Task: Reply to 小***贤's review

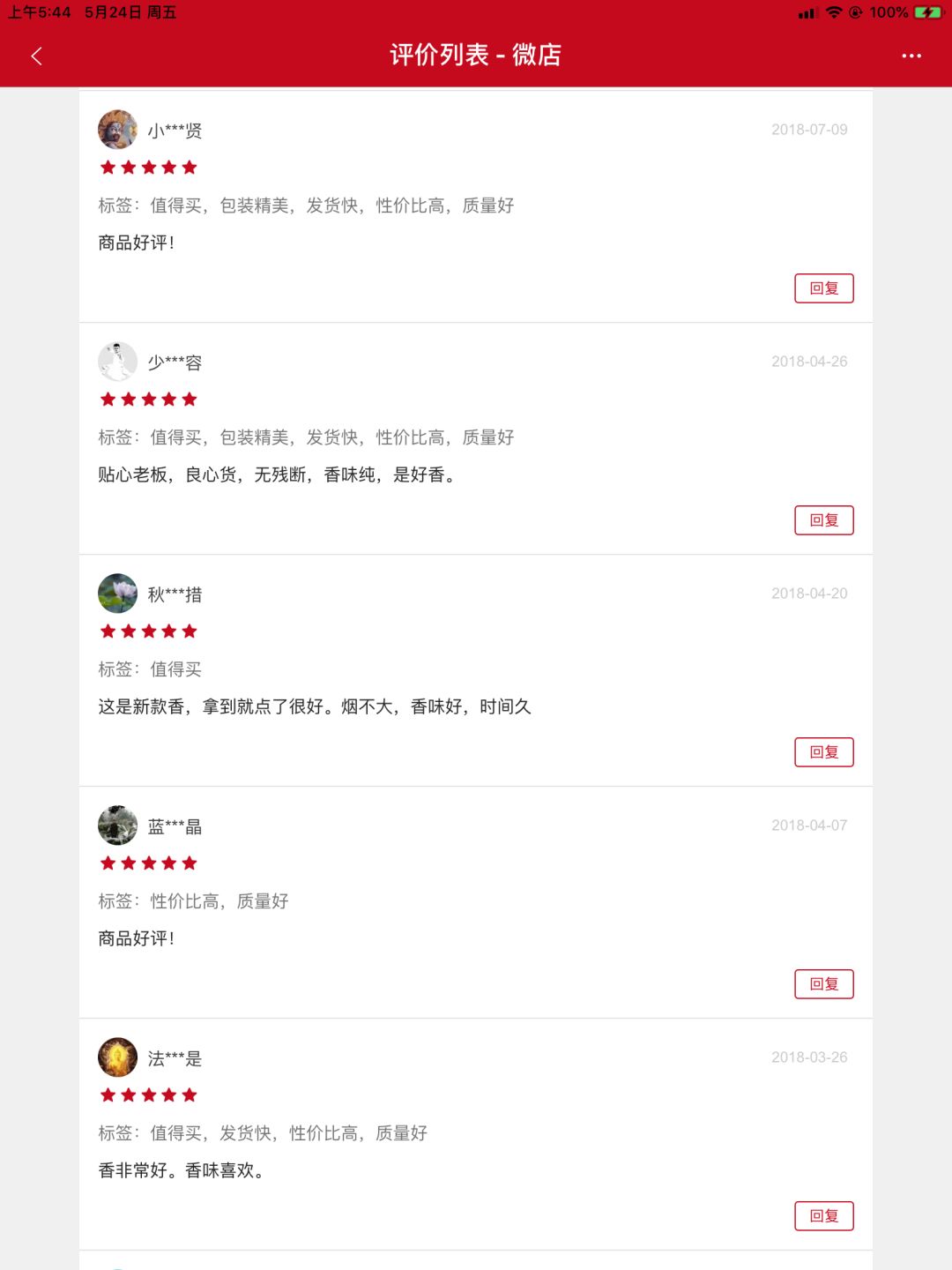Action: 823,288
